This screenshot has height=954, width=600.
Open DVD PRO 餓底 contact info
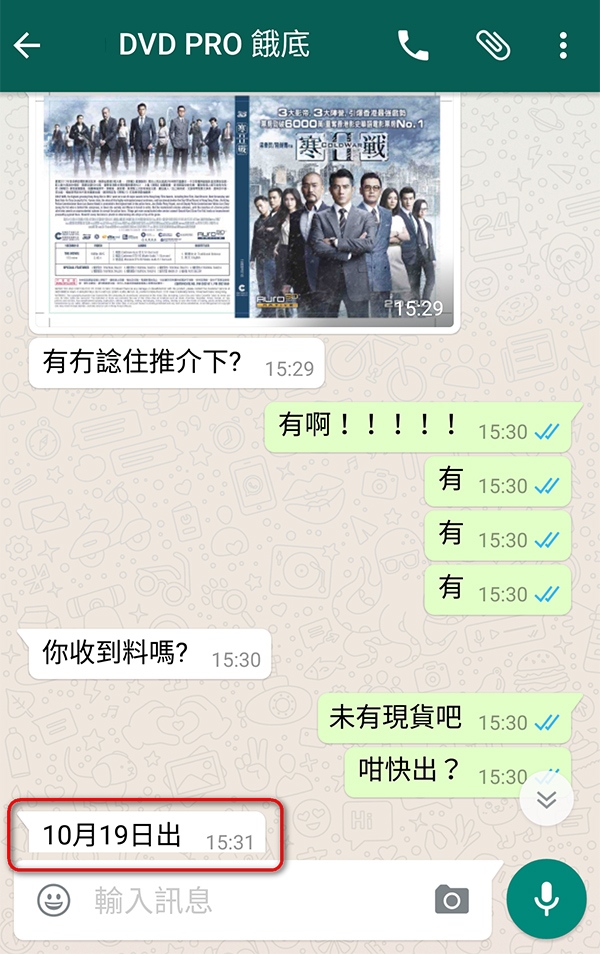(214, 45)
